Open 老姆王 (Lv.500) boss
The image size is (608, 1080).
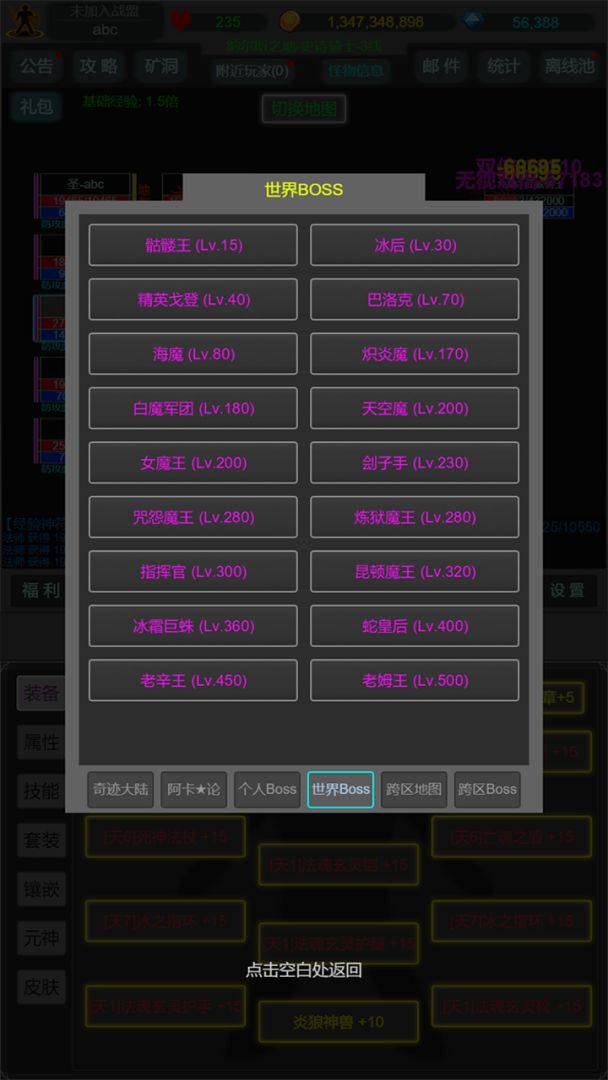tap(415, 681)
